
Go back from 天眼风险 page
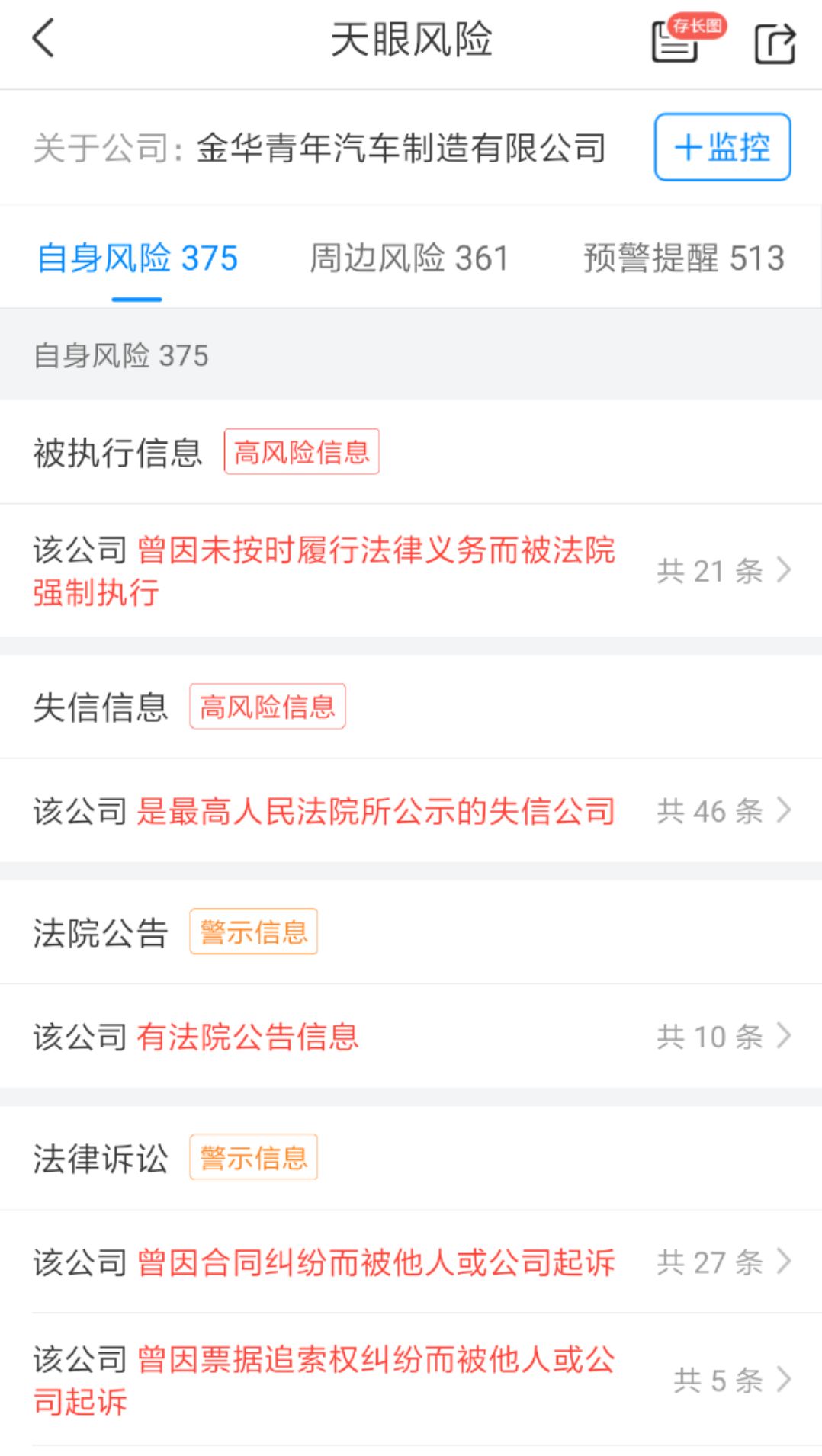(44, 40)
